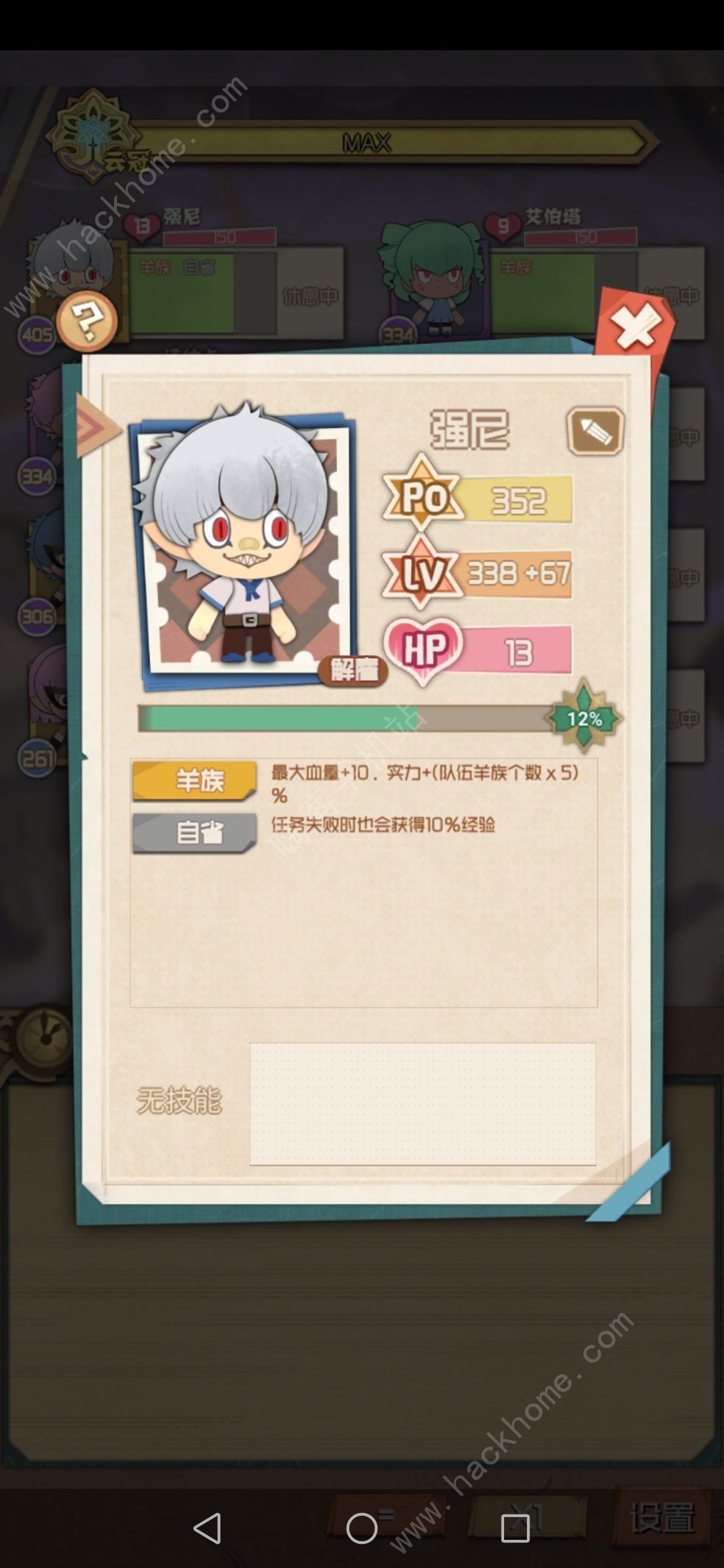The width and height of the screenshot is (724, 1568).
Task: Tap the pink arrow beside the portrait
Action: [96, 427]
